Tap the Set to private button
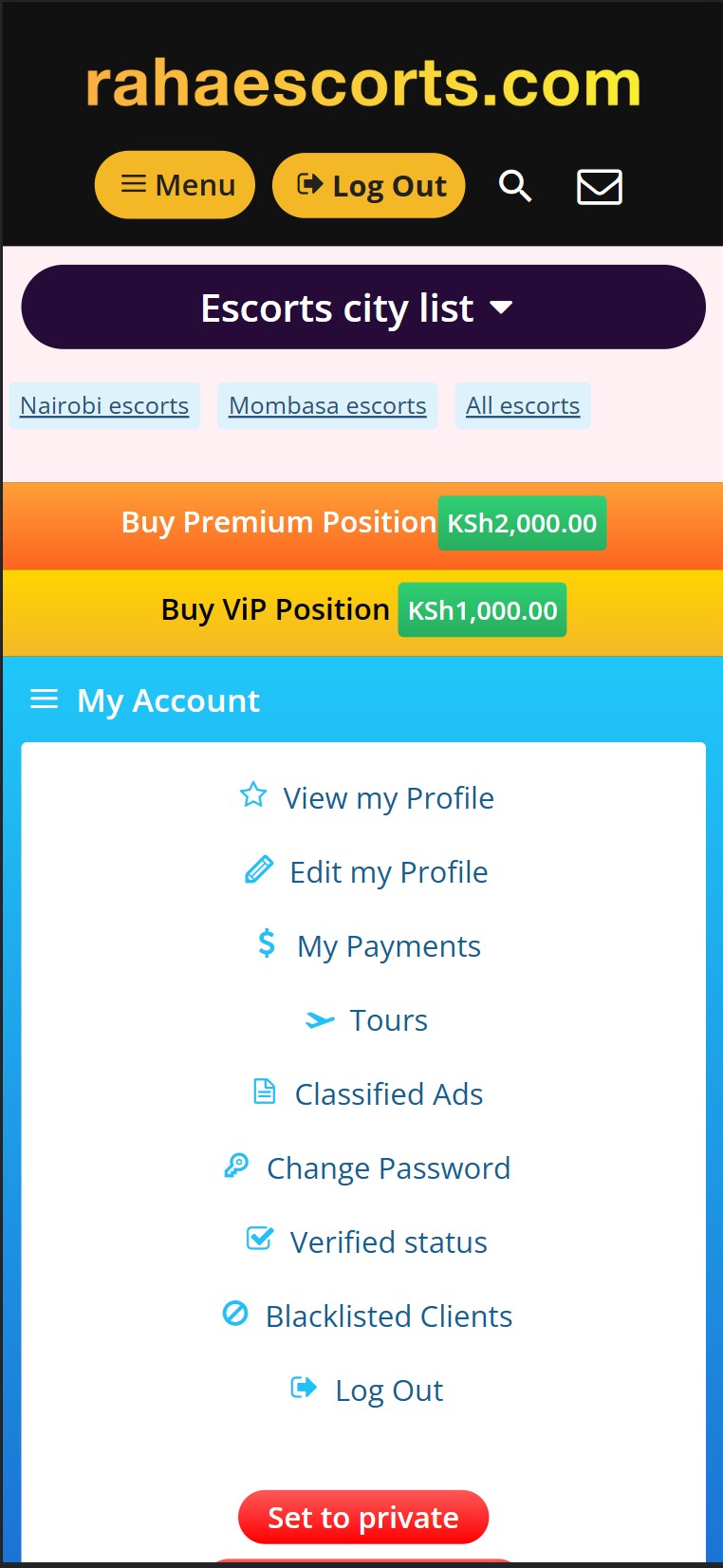Image resolution: width=723 pixels, height=1568 pixels. [363, 1518]
